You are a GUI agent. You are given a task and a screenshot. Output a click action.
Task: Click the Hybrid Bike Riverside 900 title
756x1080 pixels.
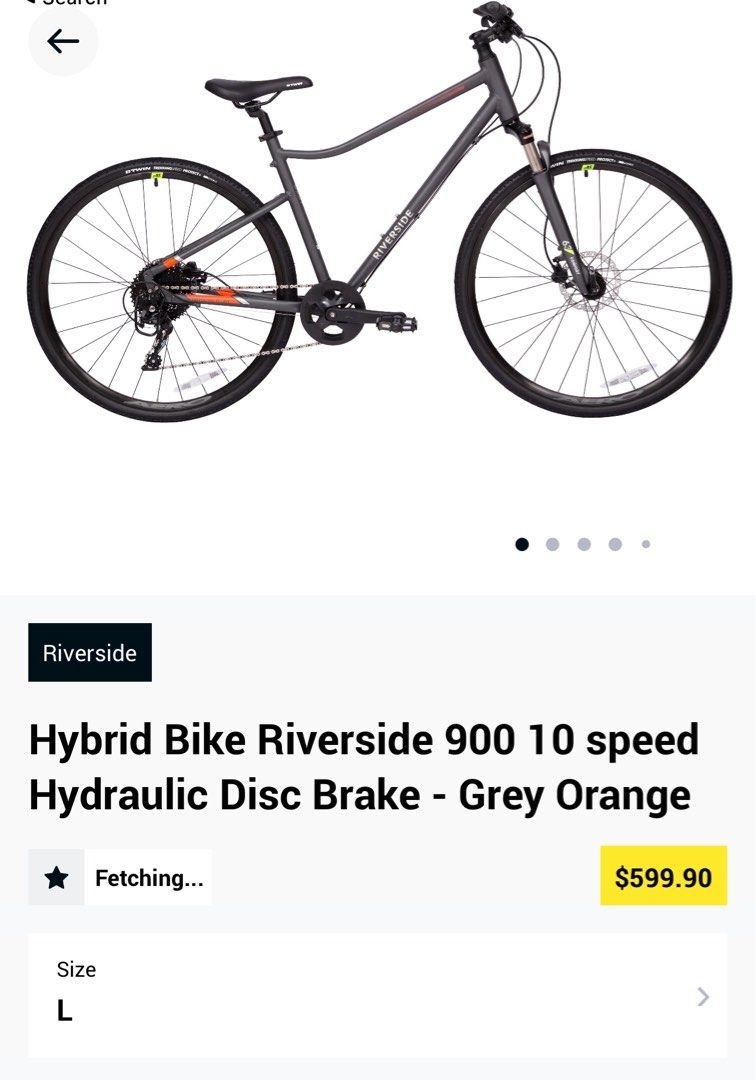click(x=364, y=767)
